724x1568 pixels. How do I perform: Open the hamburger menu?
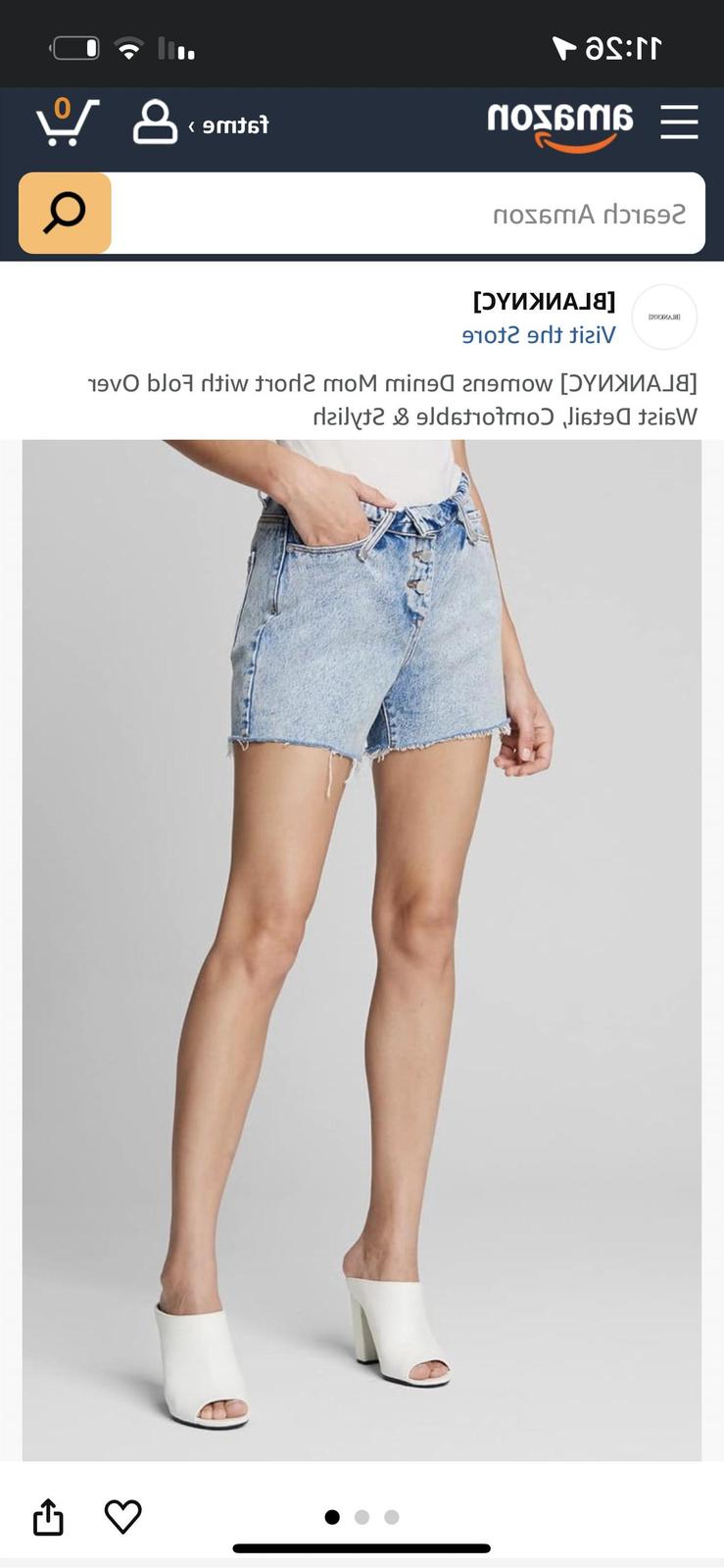[x=679, y=123]
